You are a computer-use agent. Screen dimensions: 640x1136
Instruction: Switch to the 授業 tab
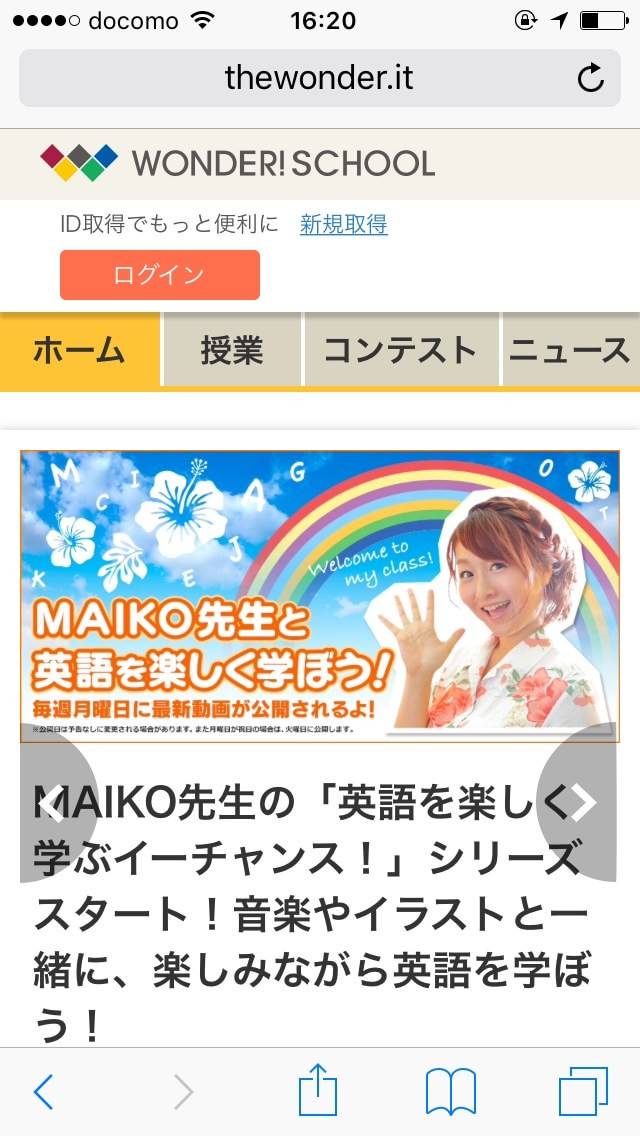pos(232,350)
